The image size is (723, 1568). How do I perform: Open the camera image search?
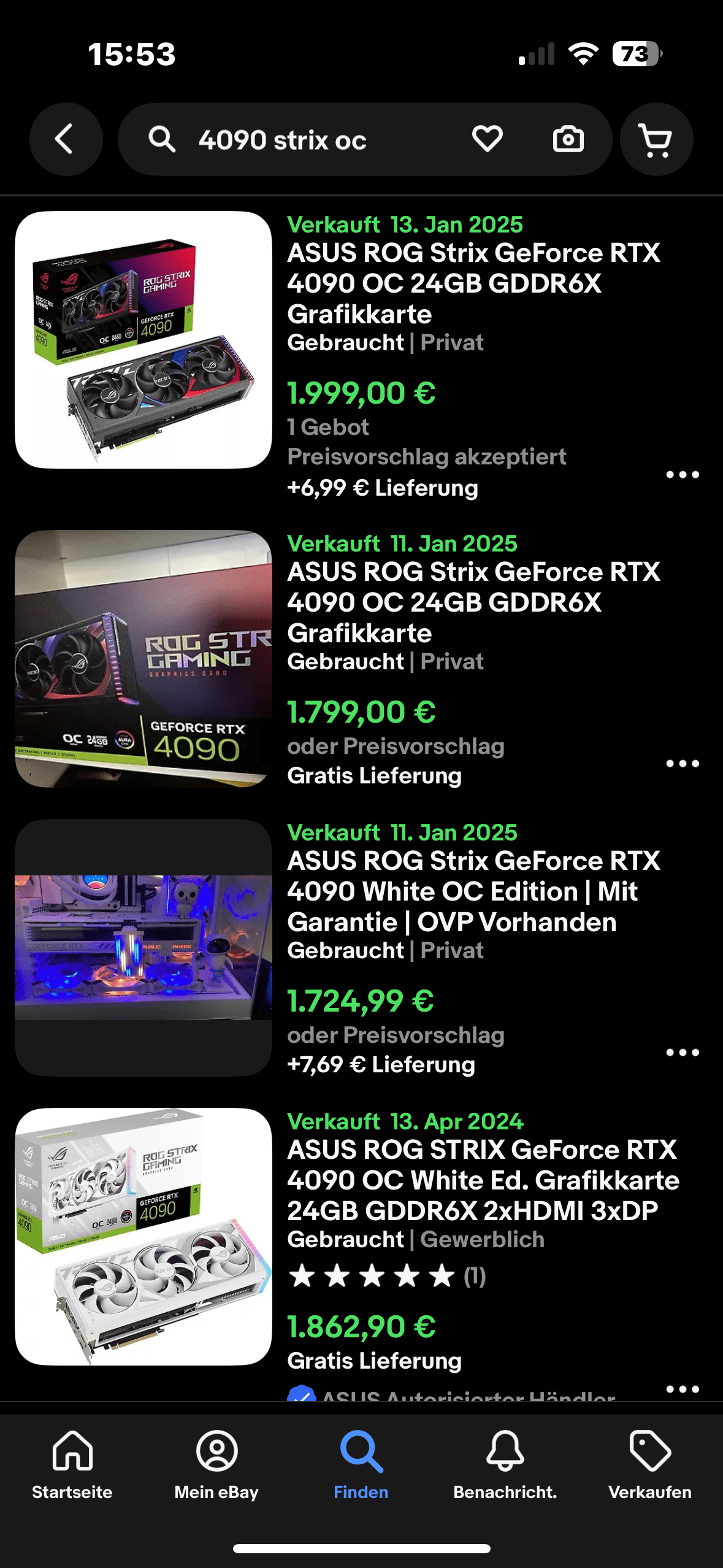coord(568,139)
